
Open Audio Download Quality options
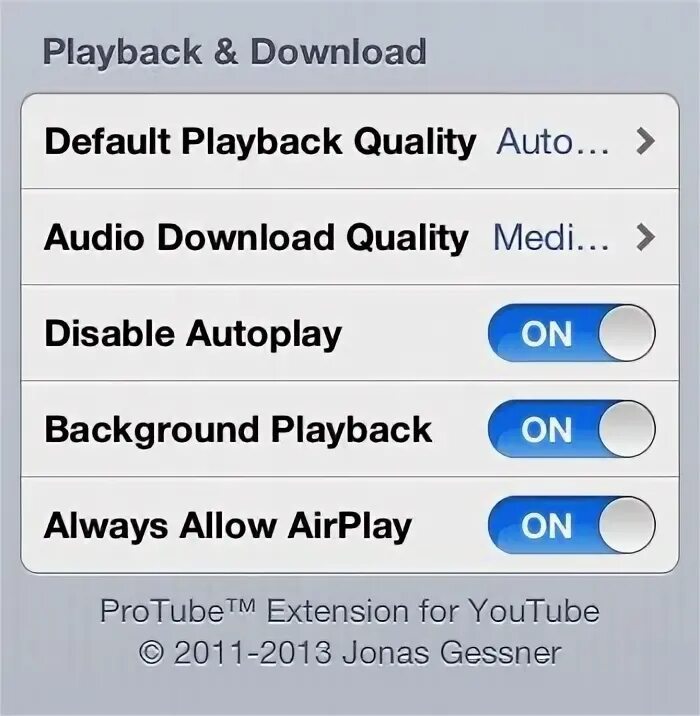tap(350, 237)
